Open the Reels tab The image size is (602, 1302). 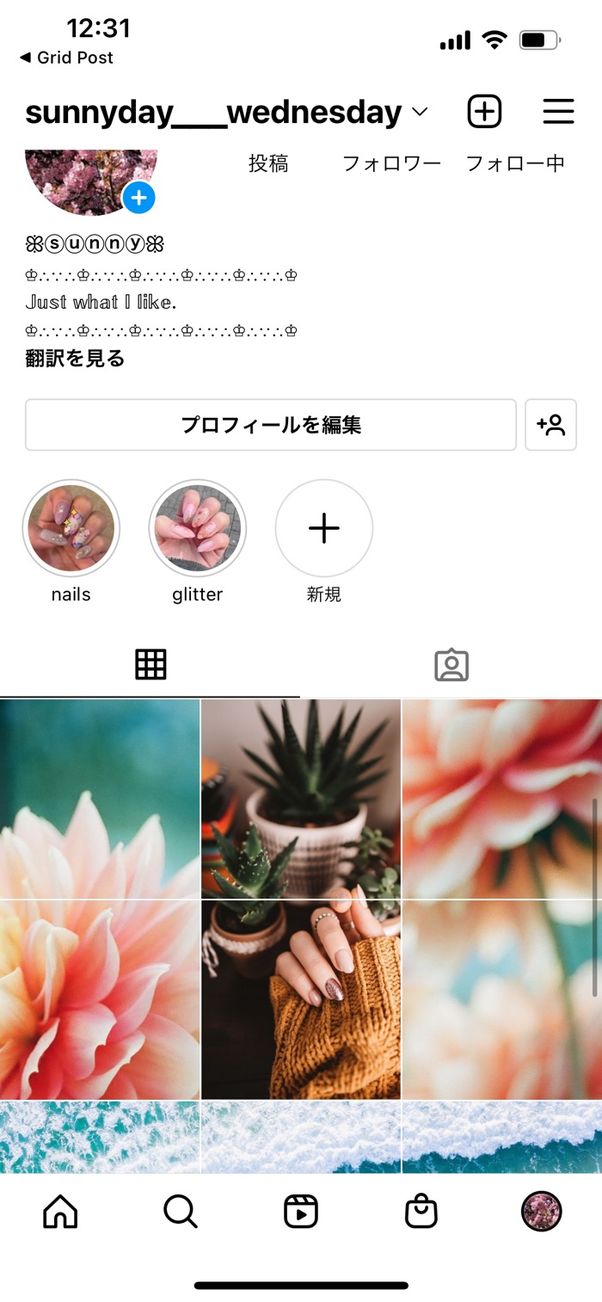coord(301,1212)
